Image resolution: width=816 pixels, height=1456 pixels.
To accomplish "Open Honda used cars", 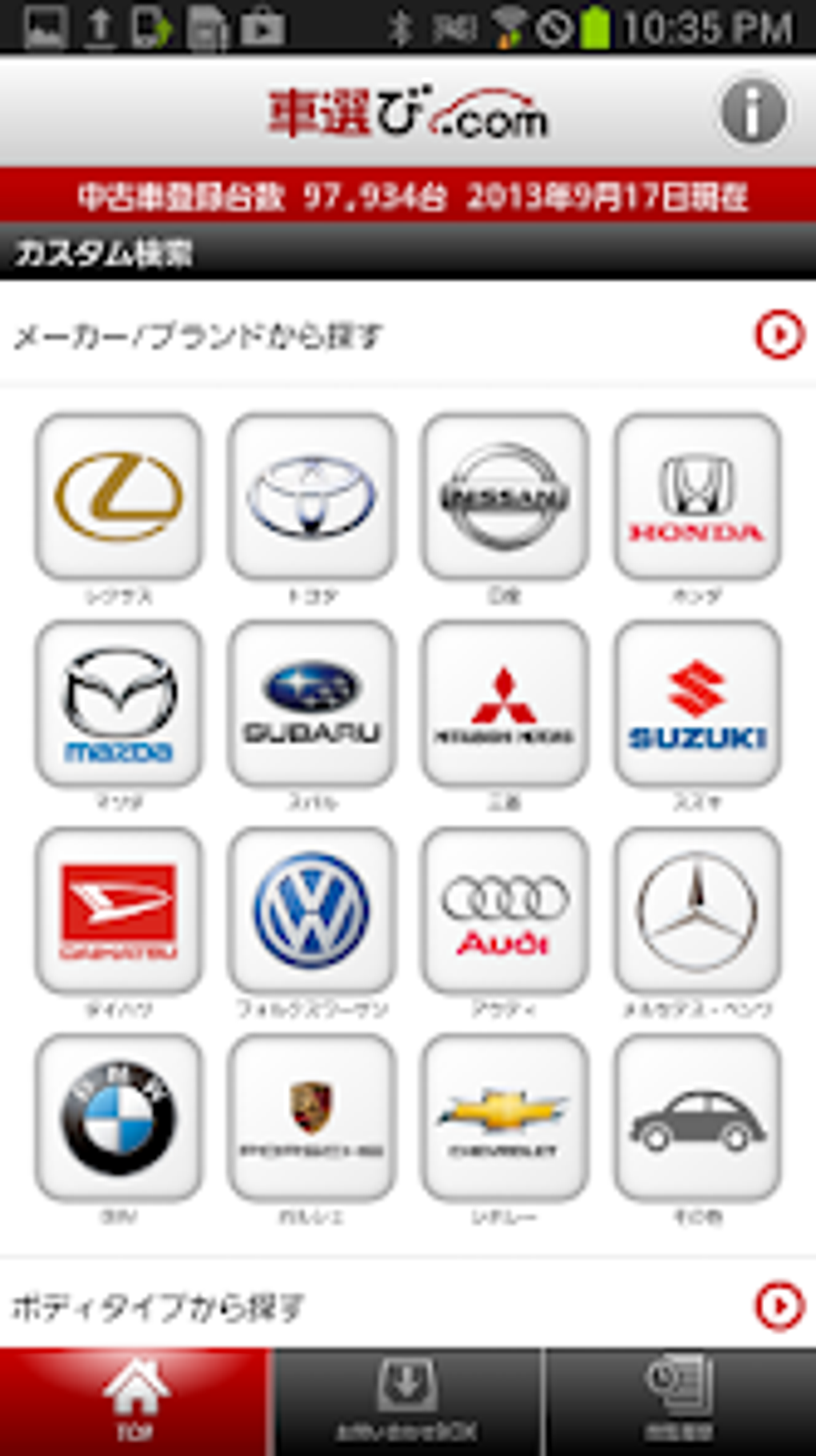I will (697, 495).
